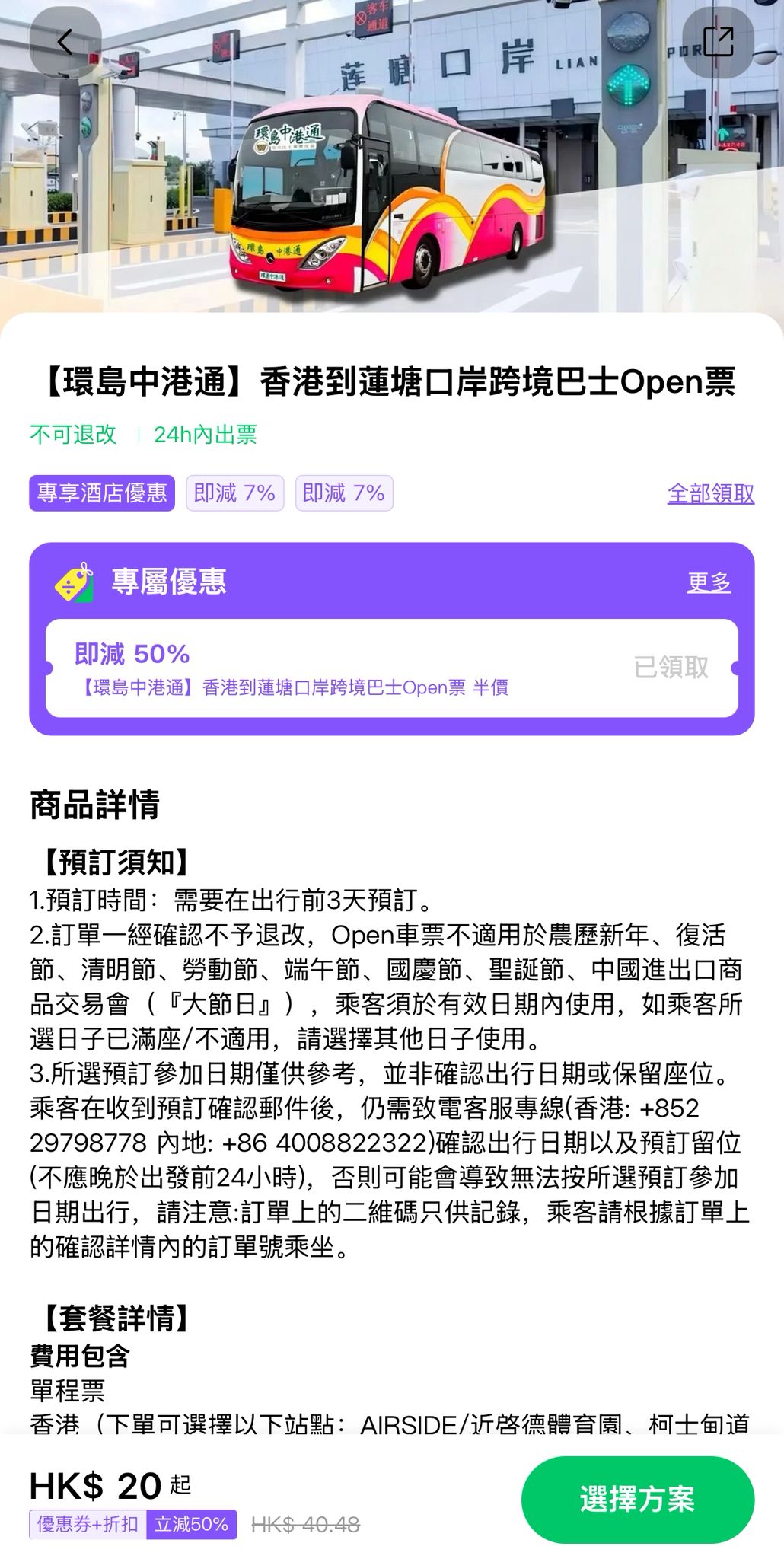Viewport: 784px width, 1559px height.
Task: Click the back arrow at top left
Action: pos(65,42)
